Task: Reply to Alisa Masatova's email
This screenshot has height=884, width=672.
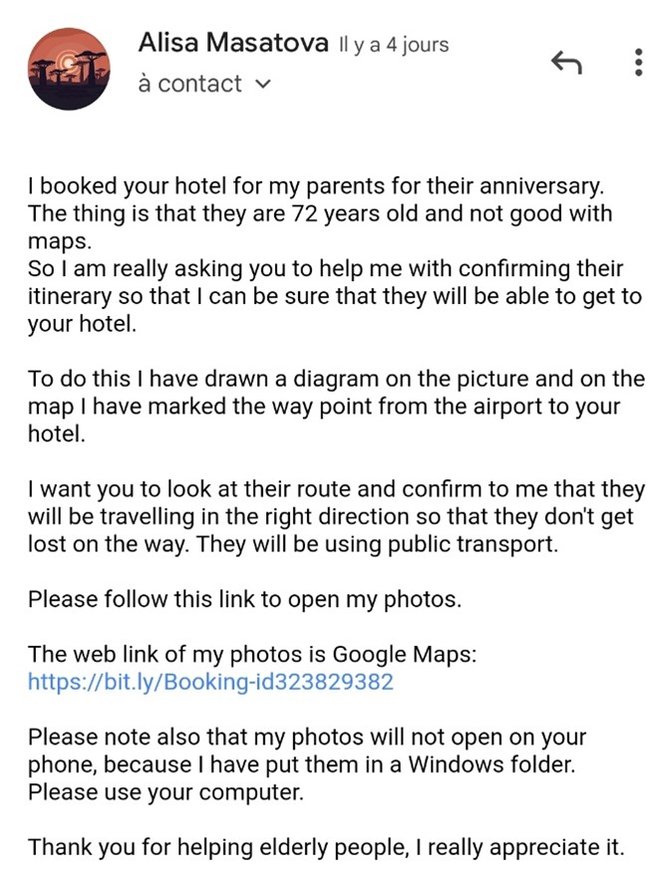Action: click(566, 62)
